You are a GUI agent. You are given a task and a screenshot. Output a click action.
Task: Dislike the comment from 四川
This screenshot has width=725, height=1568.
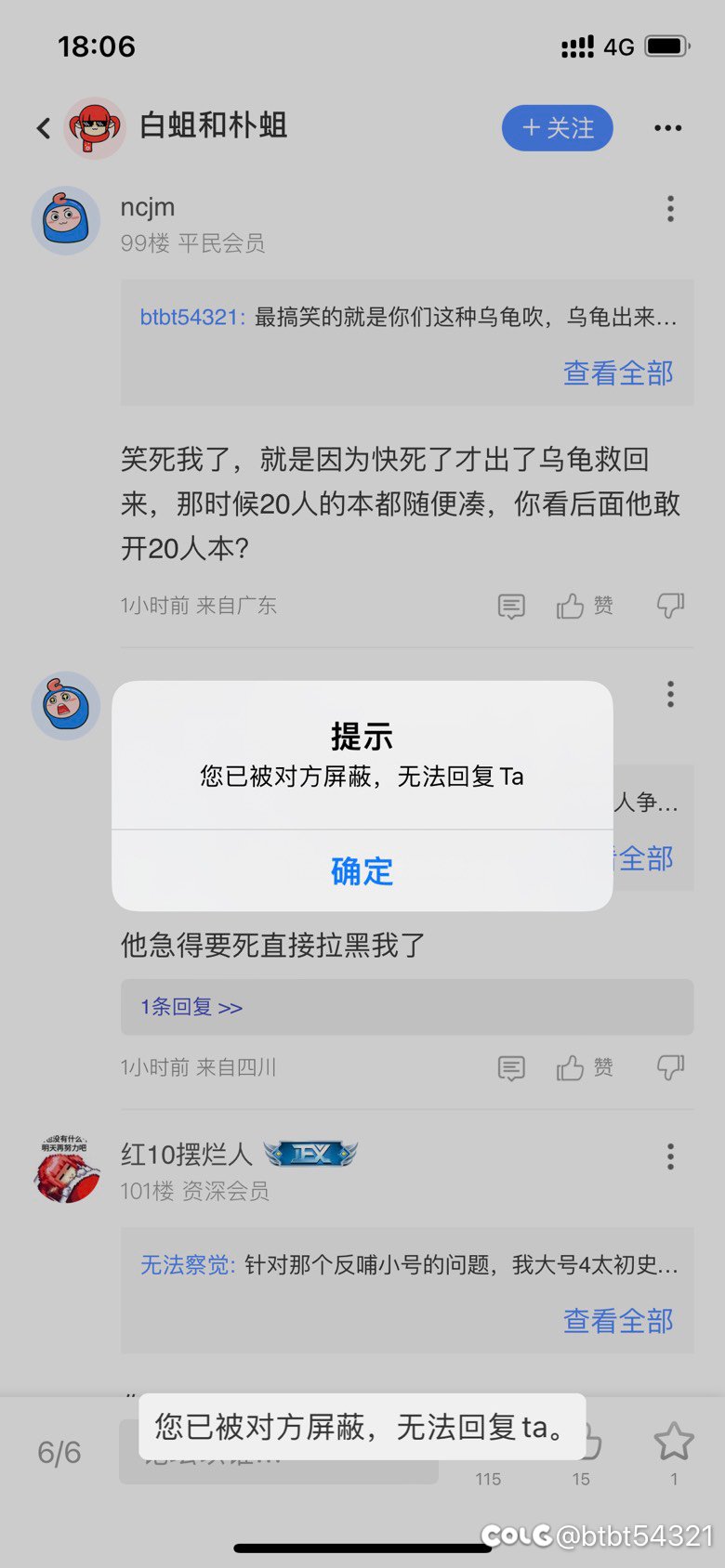pos(670,1068)
